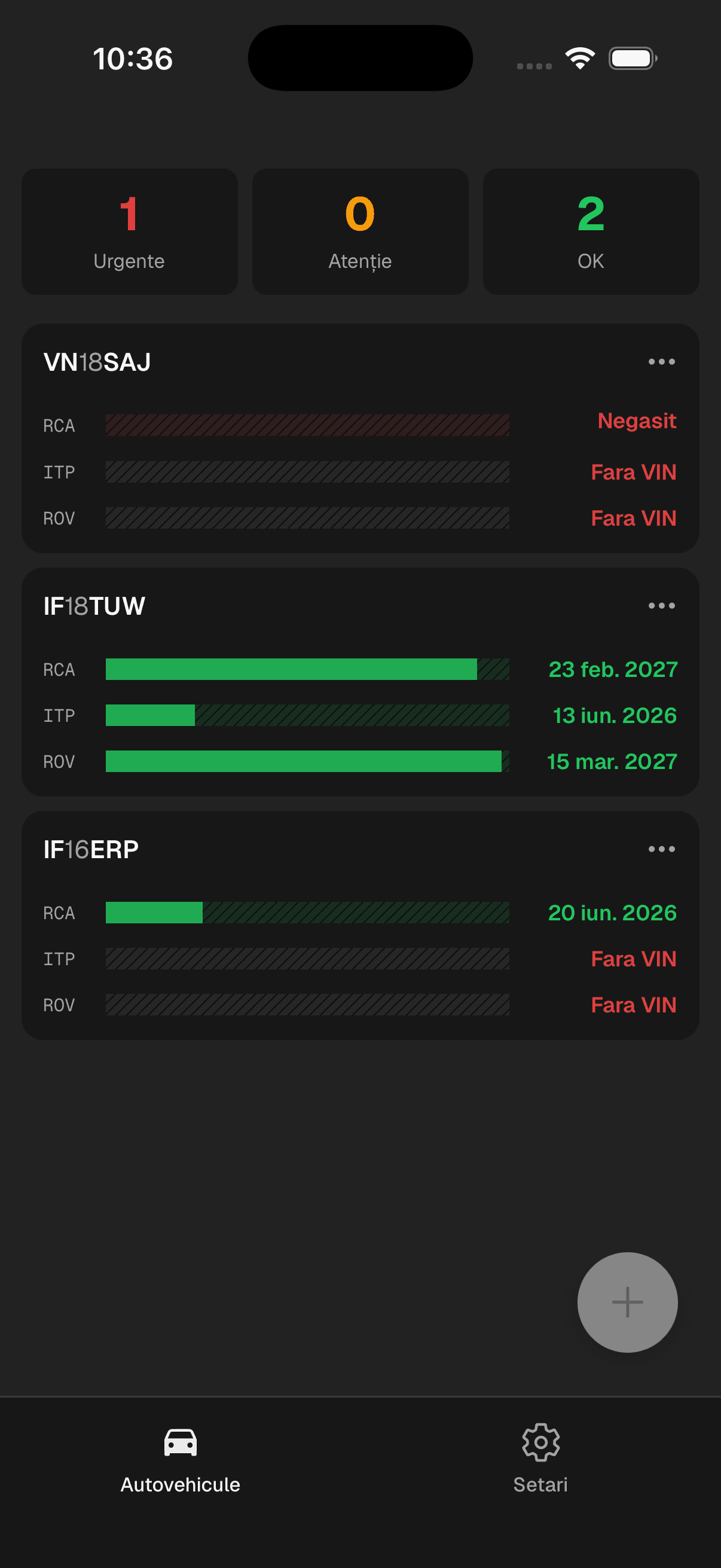Screen dimensions: 721x1568
Task: Open the RCA expiry date 23 feb. 2027
Action: pos(613,669)
